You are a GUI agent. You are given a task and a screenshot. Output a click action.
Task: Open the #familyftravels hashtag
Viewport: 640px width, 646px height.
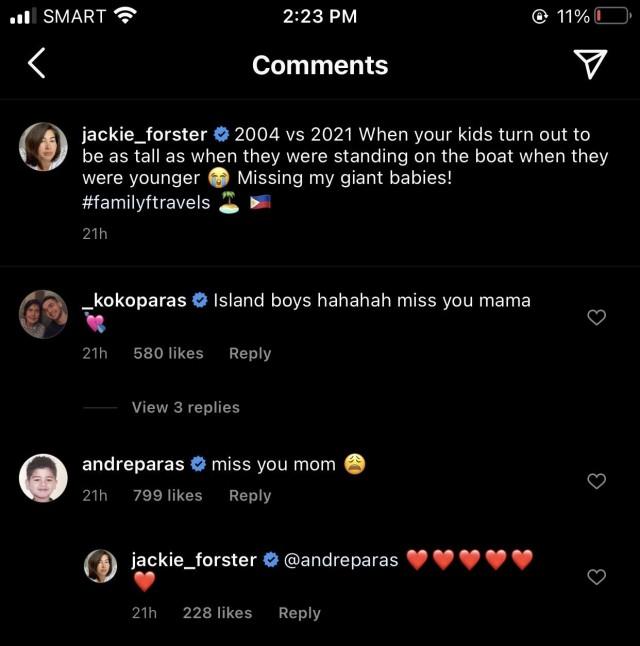[145, 202]
